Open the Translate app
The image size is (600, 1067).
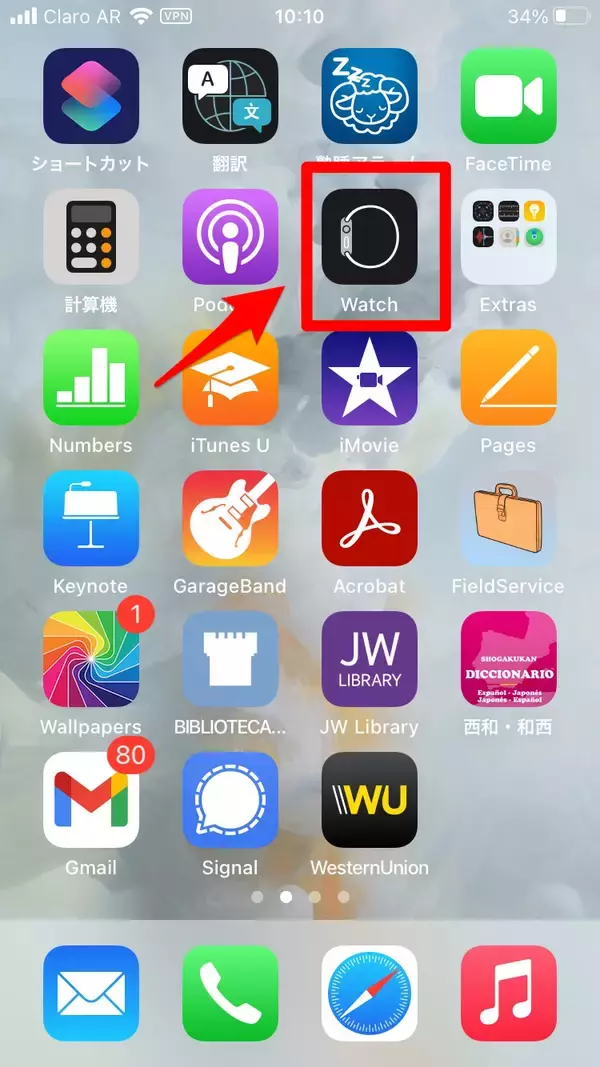click(x=230, y=96)
